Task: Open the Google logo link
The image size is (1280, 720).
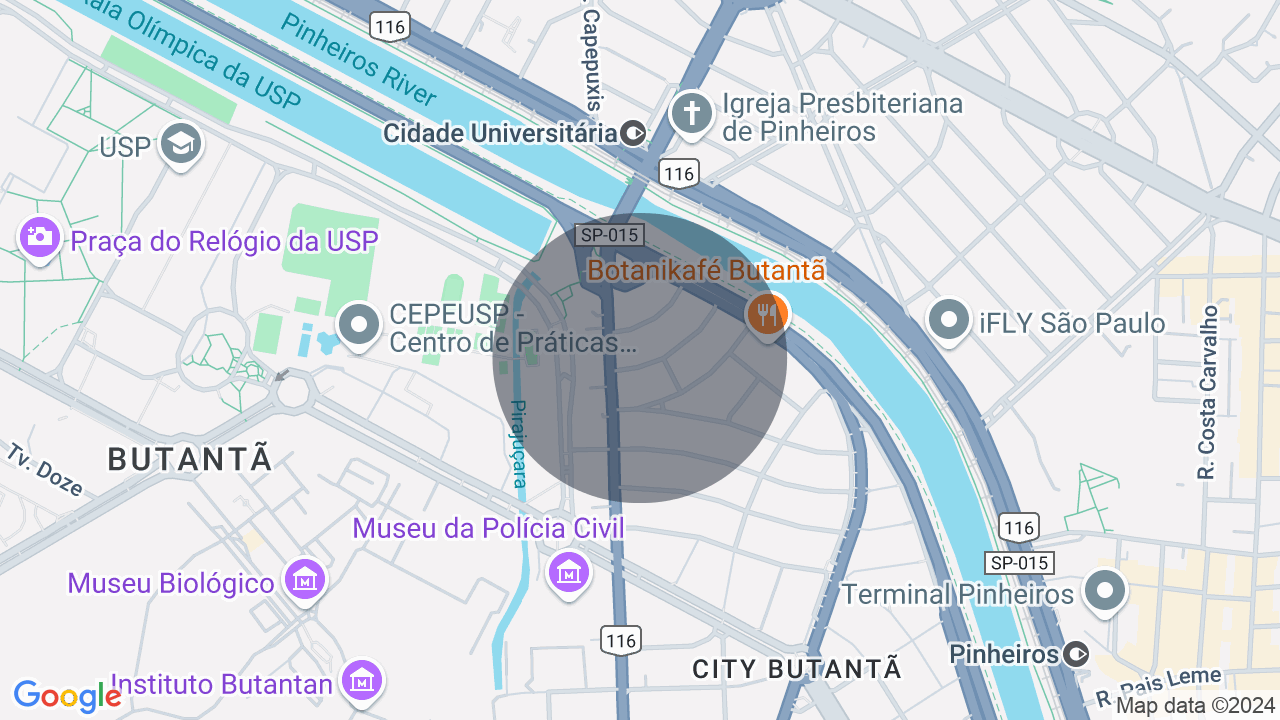Action: (67, 696)
